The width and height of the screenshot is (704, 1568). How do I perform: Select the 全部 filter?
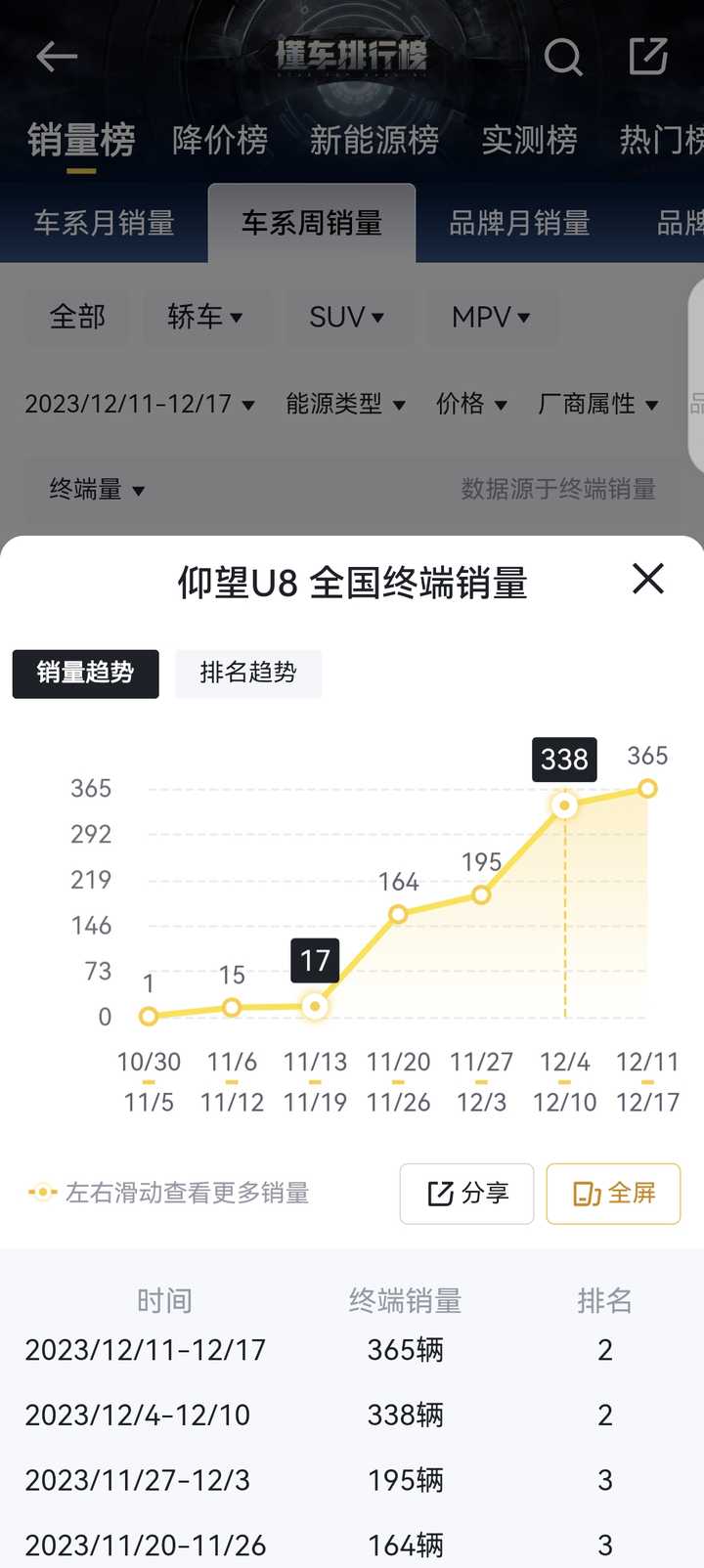[77, 317]
